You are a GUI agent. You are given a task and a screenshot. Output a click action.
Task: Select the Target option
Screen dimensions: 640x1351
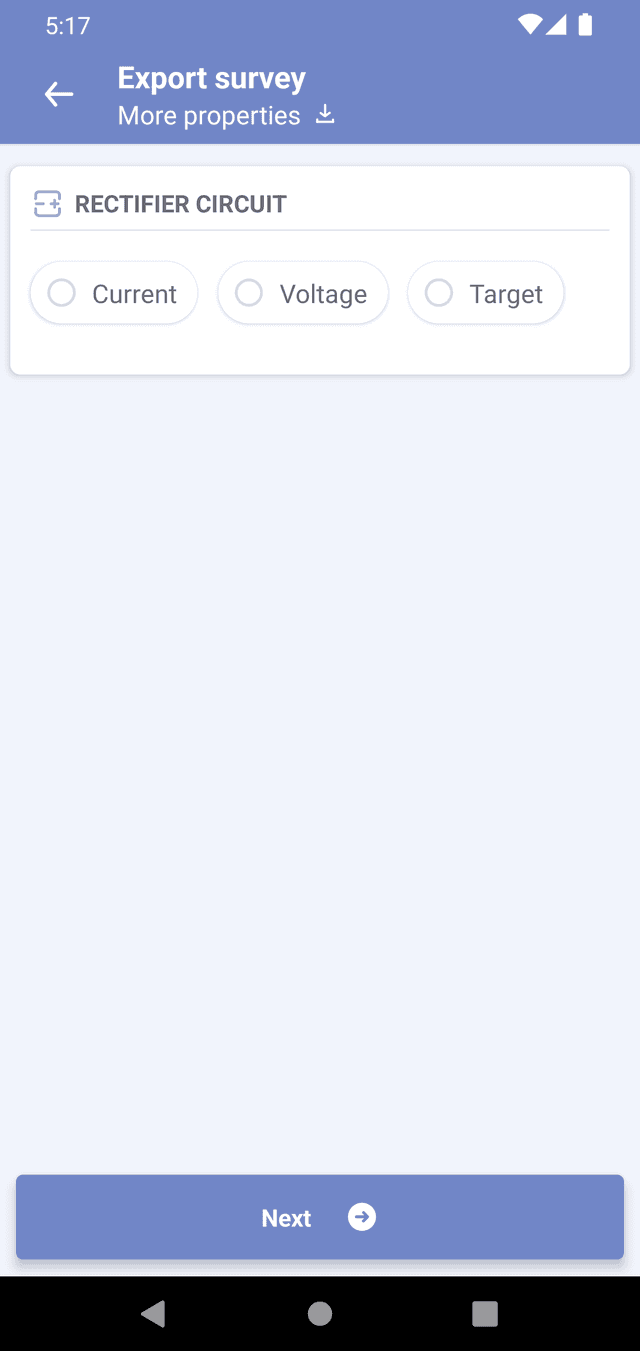tap(486, 293)
